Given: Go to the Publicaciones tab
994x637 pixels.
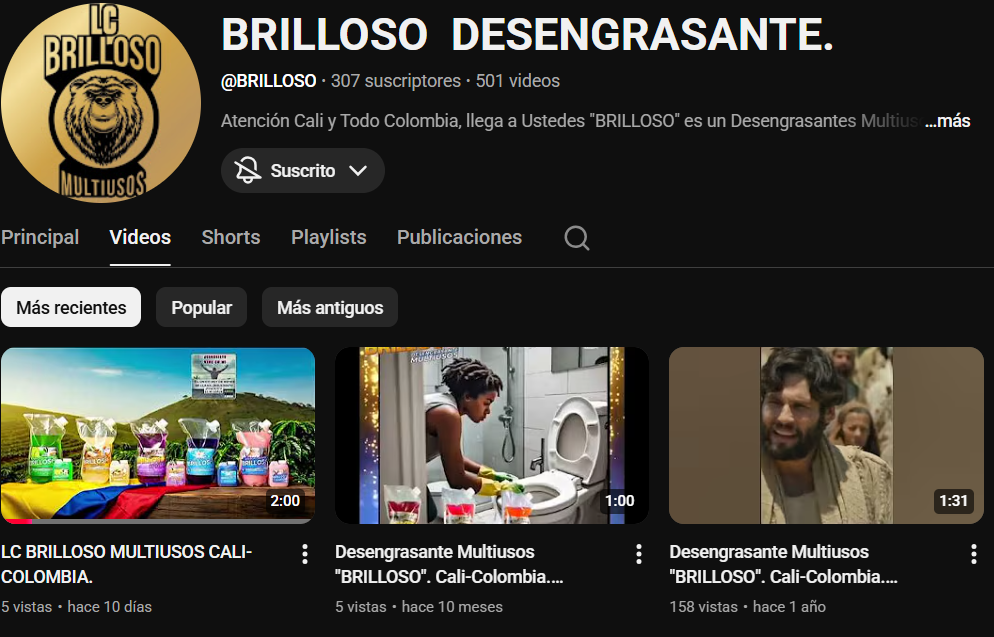Looking at the screenshot, I should pos(459,238).
